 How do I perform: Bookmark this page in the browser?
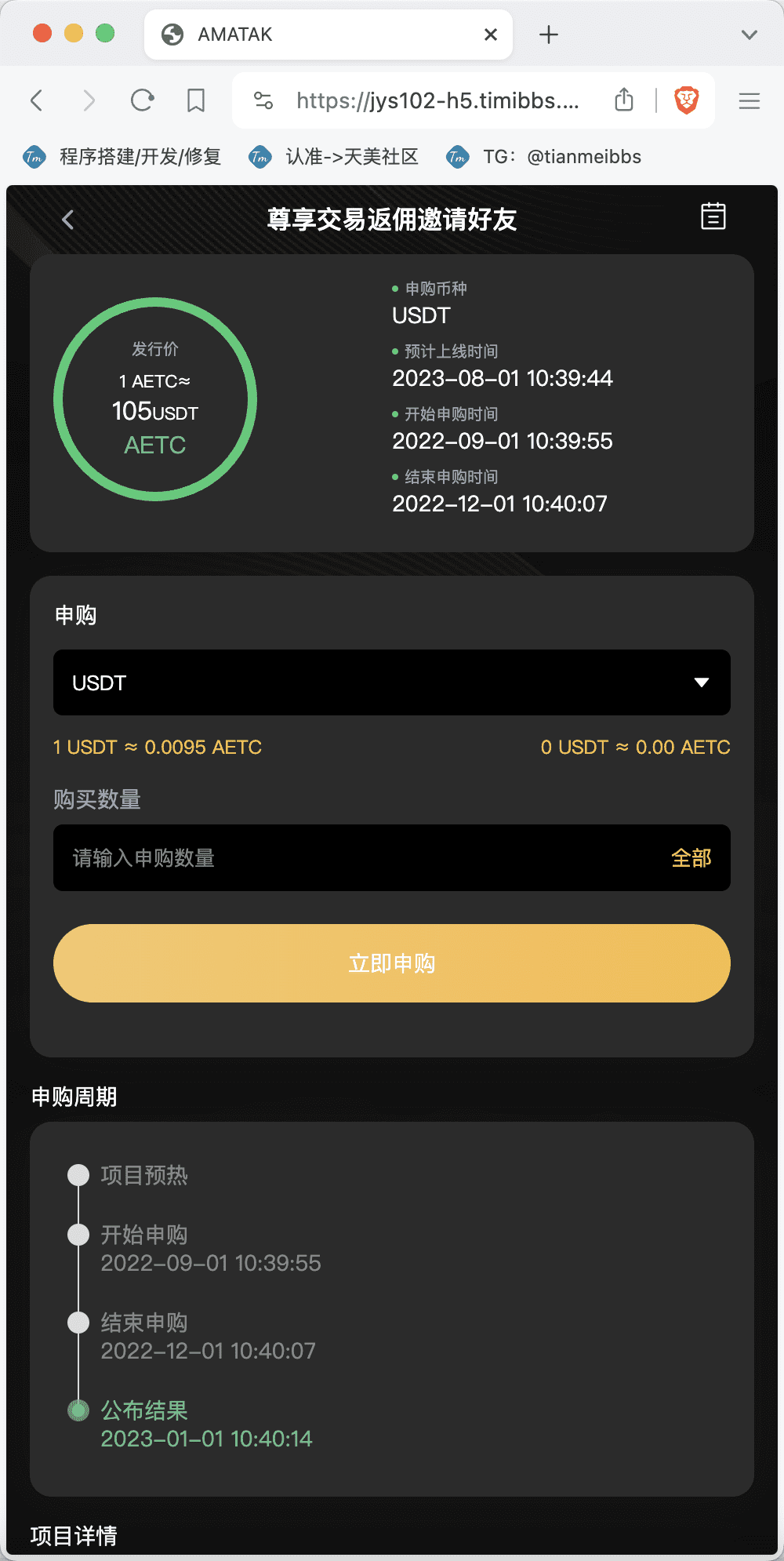(196, 100)
